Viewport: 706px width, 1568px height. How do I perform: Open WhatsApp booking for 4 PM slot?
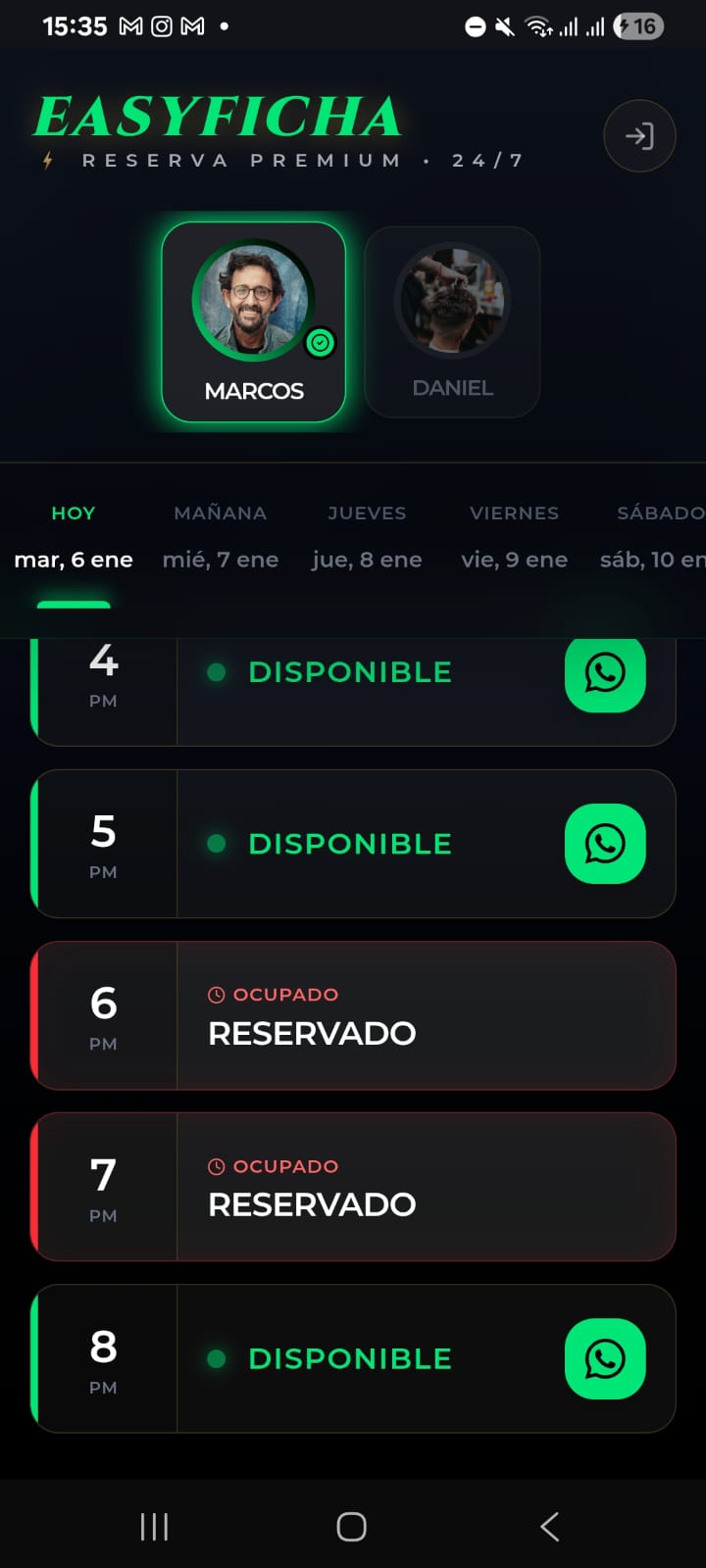(605, 674)
